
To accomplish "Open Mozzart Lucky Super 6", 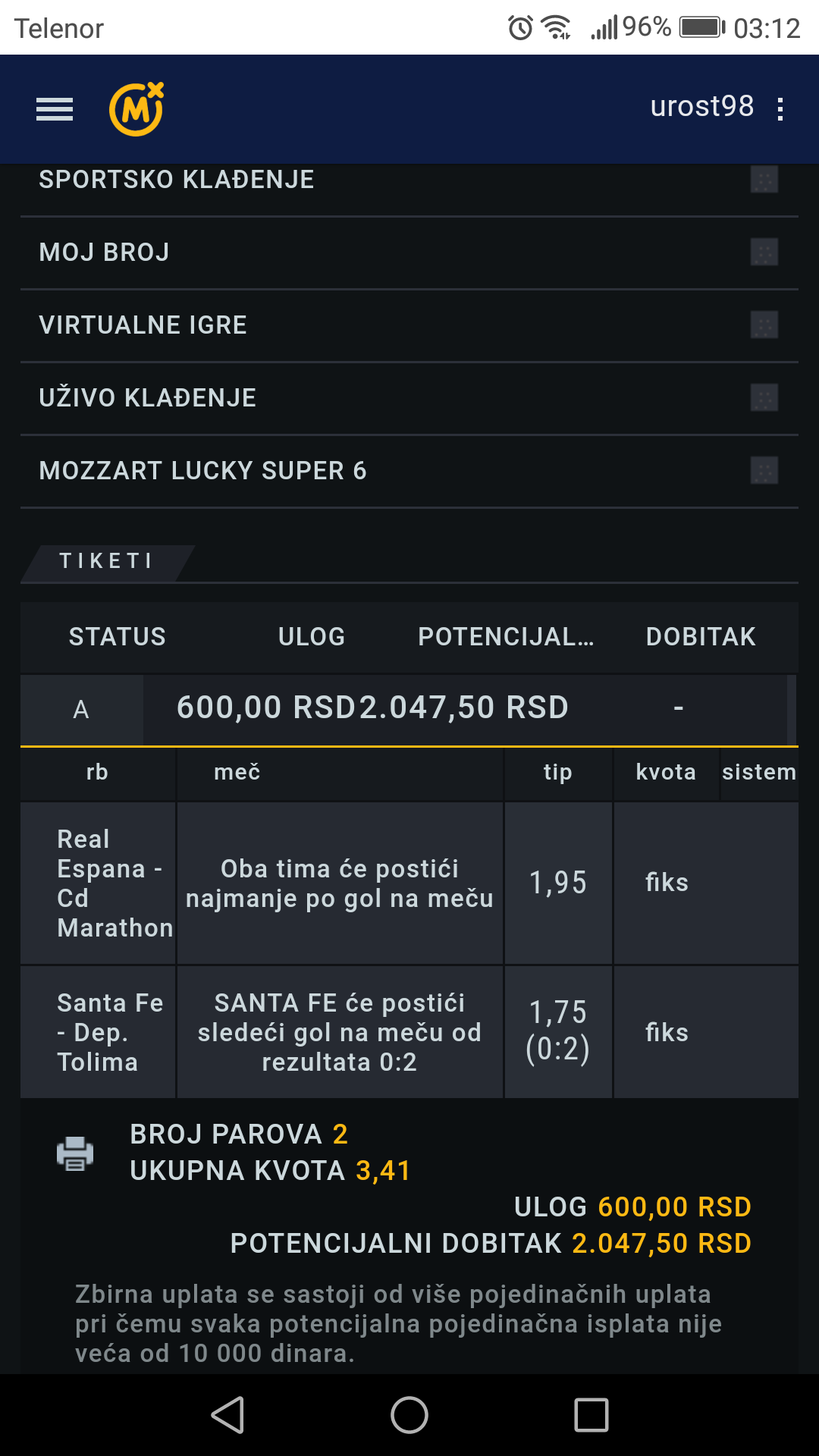I will pyautogui.click(x=409, y=471).
